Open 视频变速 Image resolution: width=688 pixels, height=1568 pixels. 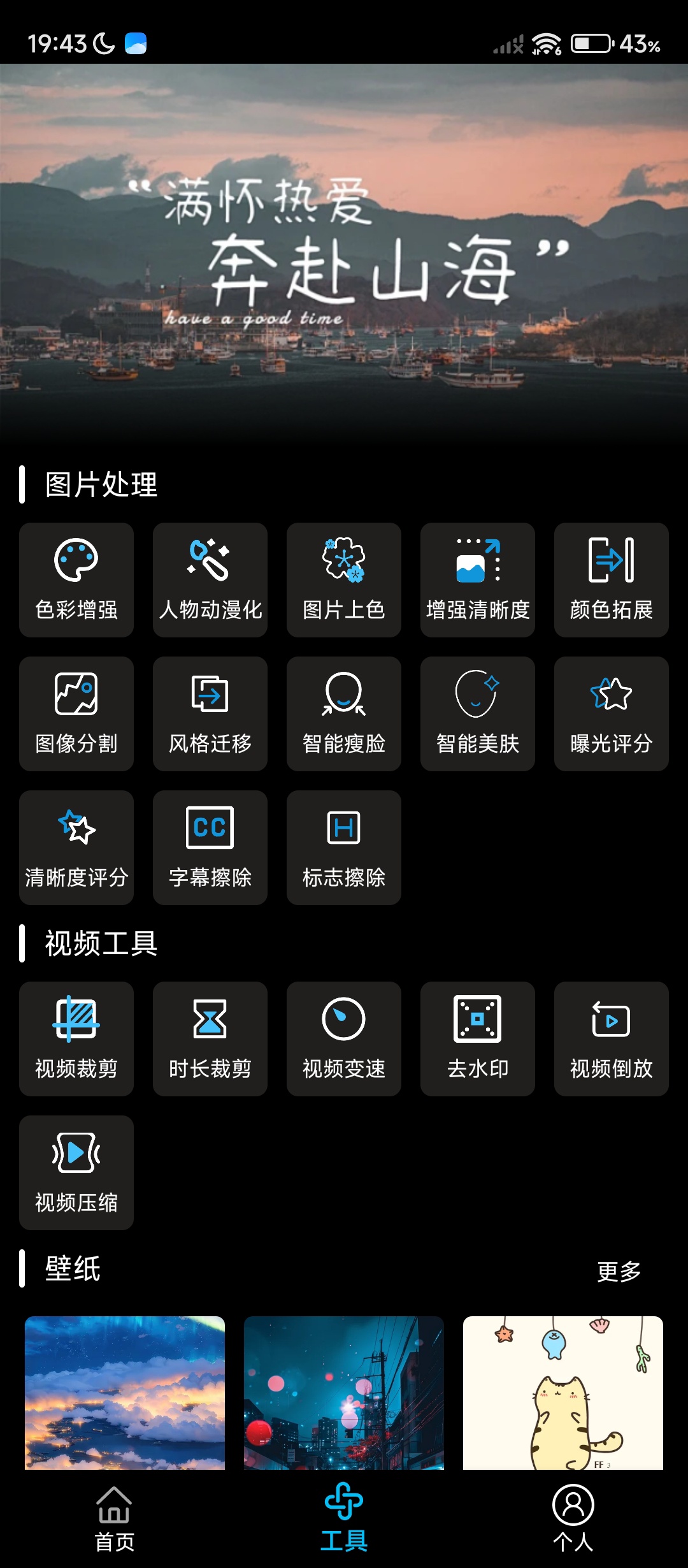[344, 1039]
